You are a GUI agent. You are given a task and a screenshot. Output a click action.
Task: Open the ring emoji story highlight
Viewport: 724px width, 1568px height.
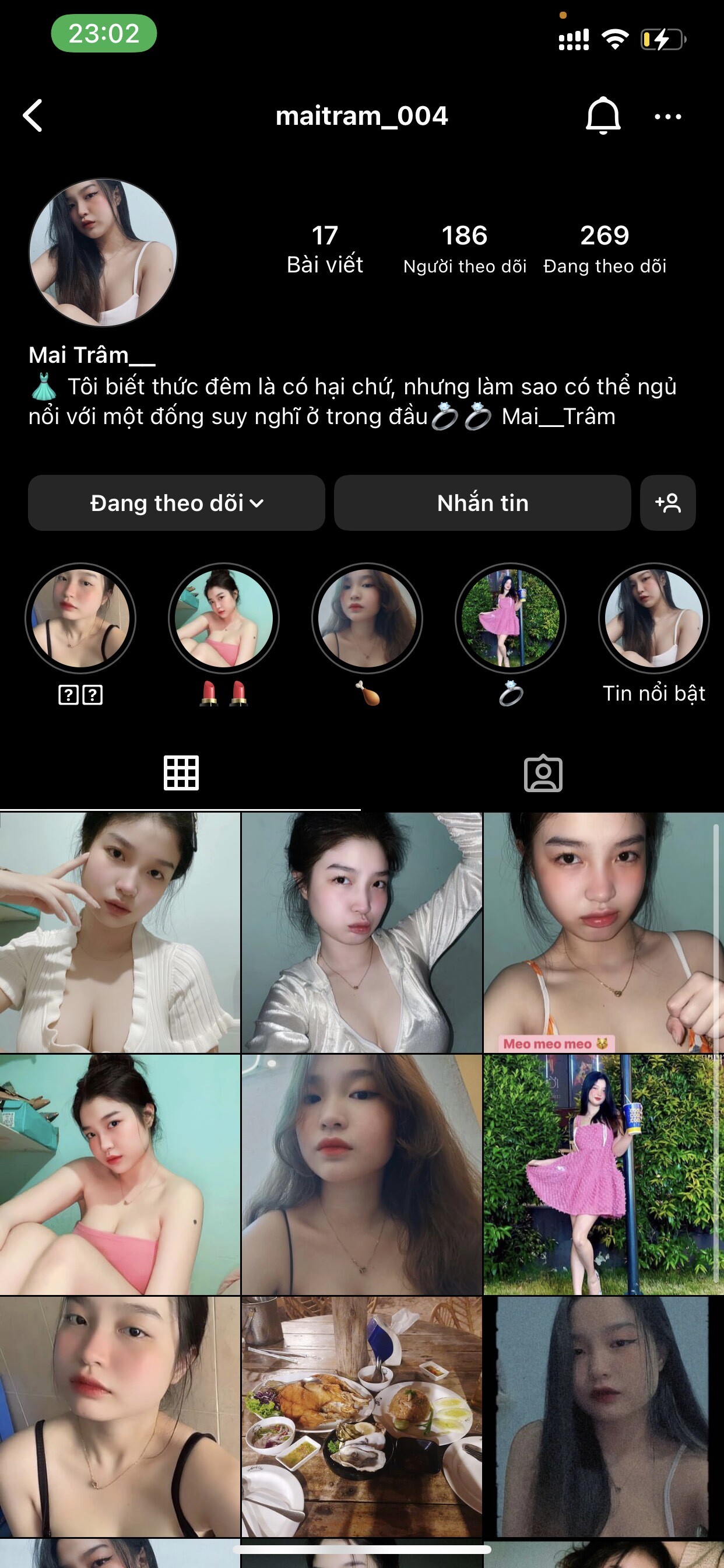(x=511, y=618)
